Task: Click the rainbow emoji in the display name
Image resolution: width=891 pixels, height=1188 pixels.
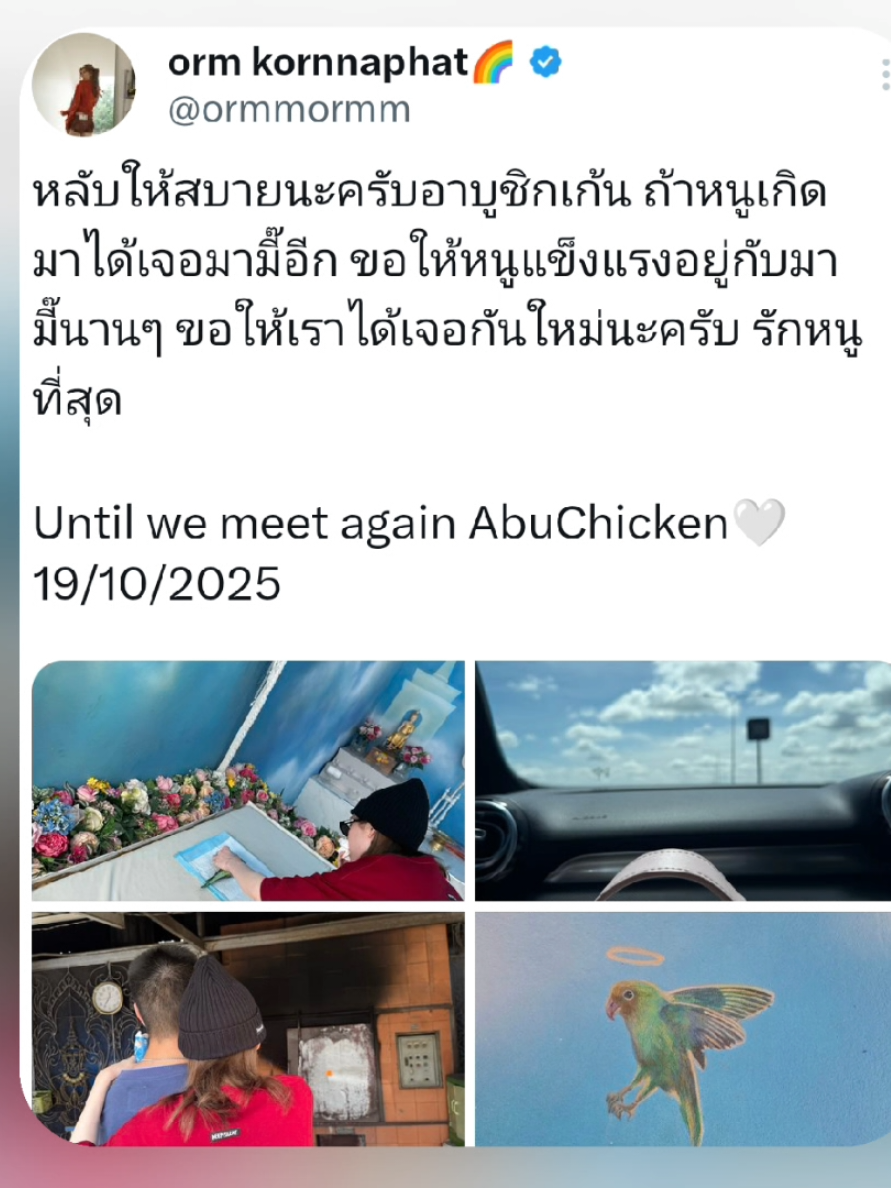Action: [493, 60]
